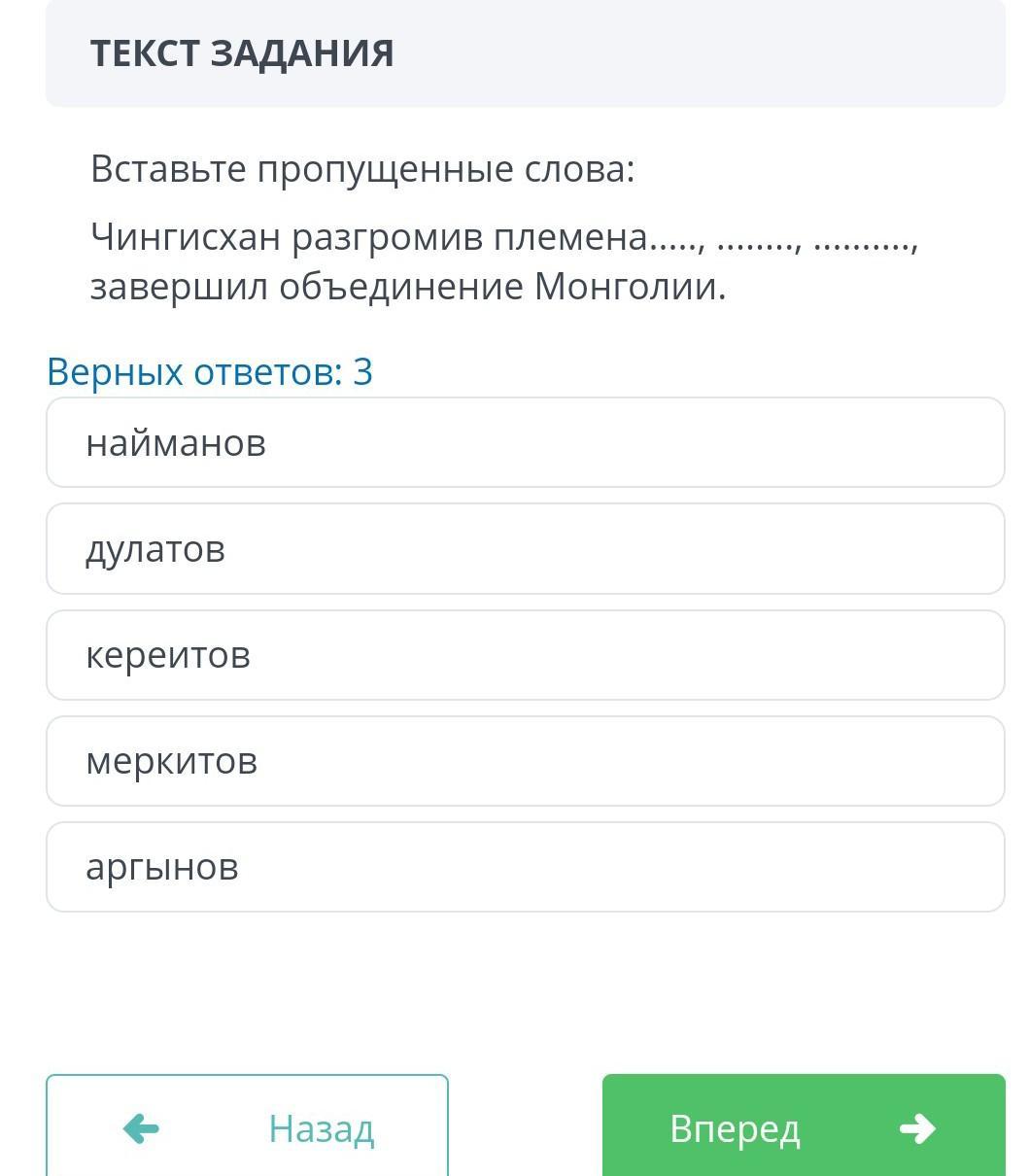This screenshot has height=1176, width=1029.
Task: Go back with the Назад button
Action: 247,1126
